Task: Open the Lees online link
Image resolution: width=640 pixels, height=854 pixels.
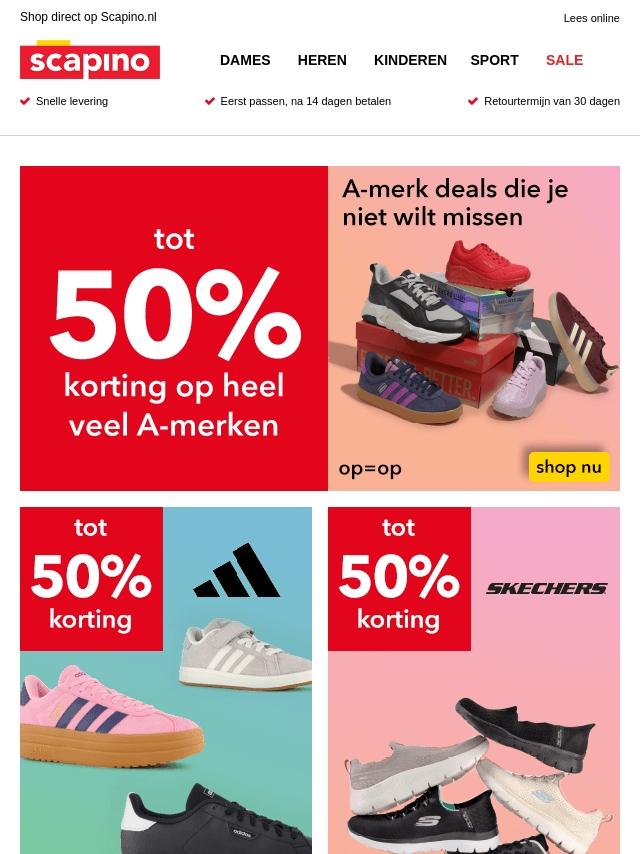Action: (x=590, y=18)
